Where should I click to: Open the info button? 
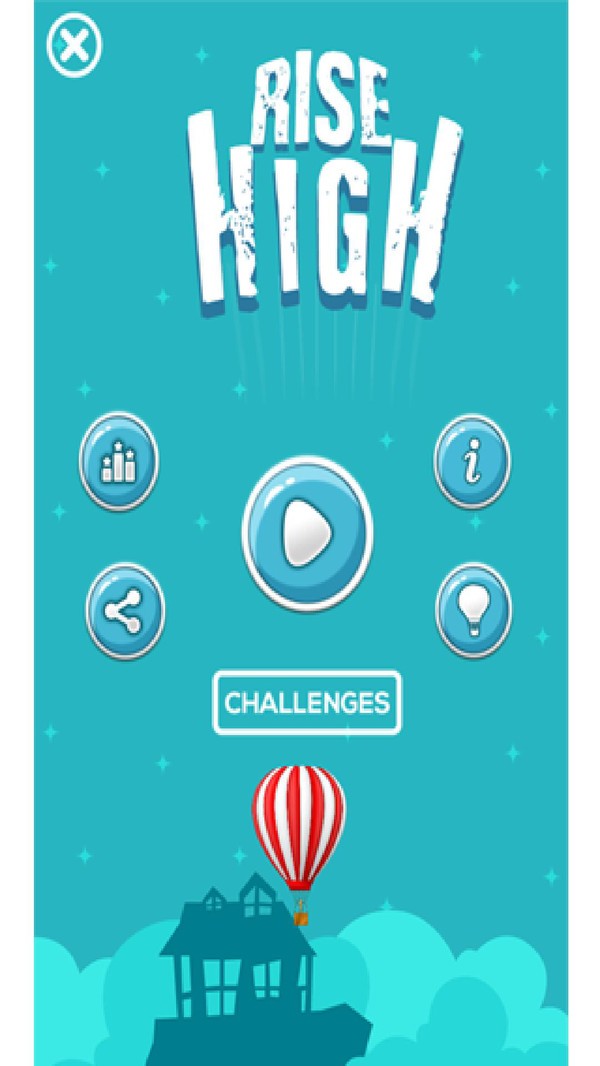[x=472, y=462]
